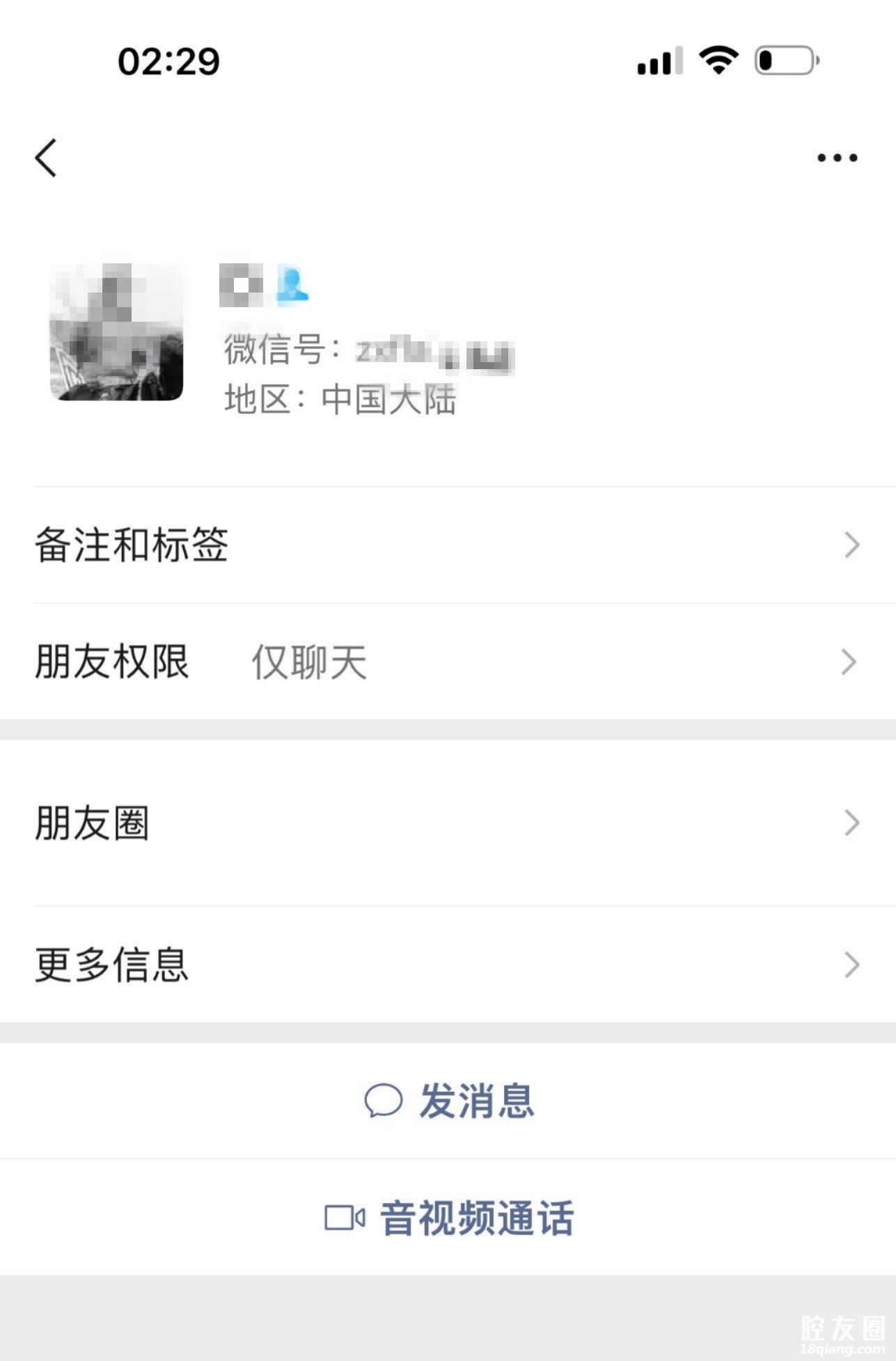Open 朋友权限 settings
896x1361 pixels.
[447, 662]
